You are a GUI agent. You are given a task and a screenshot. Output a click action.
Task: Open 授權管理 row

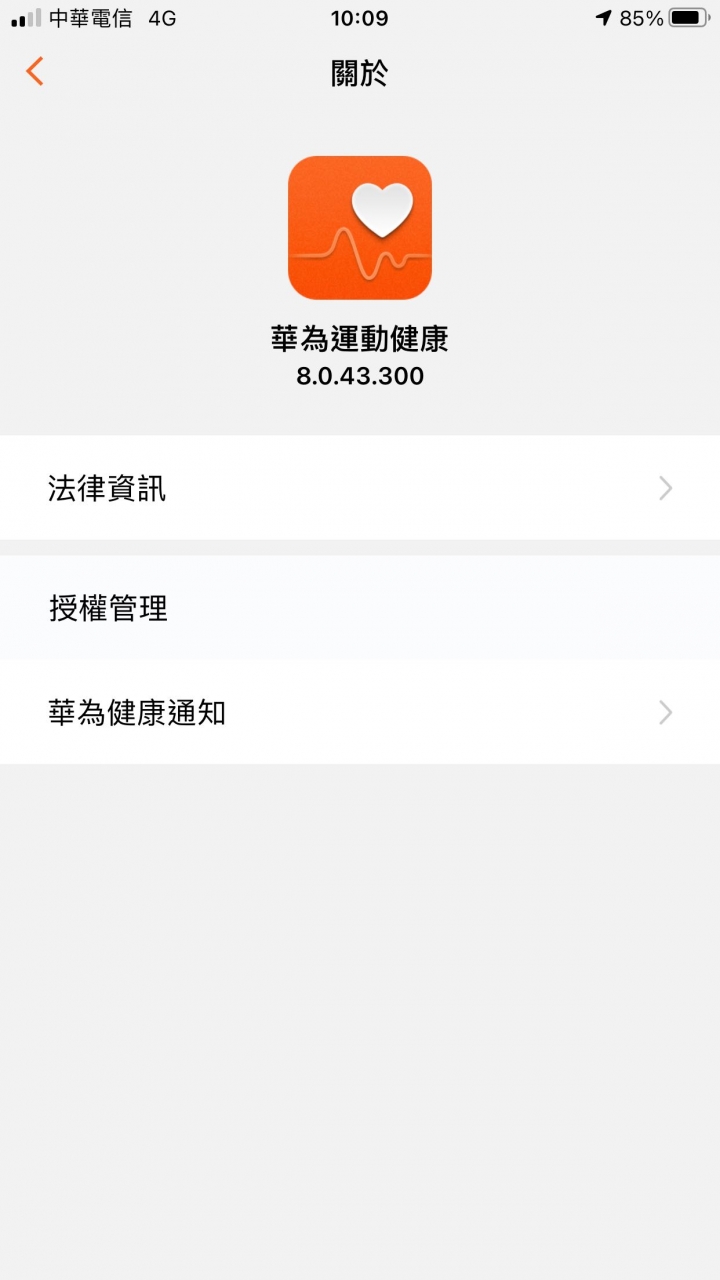tap(360, 608)
